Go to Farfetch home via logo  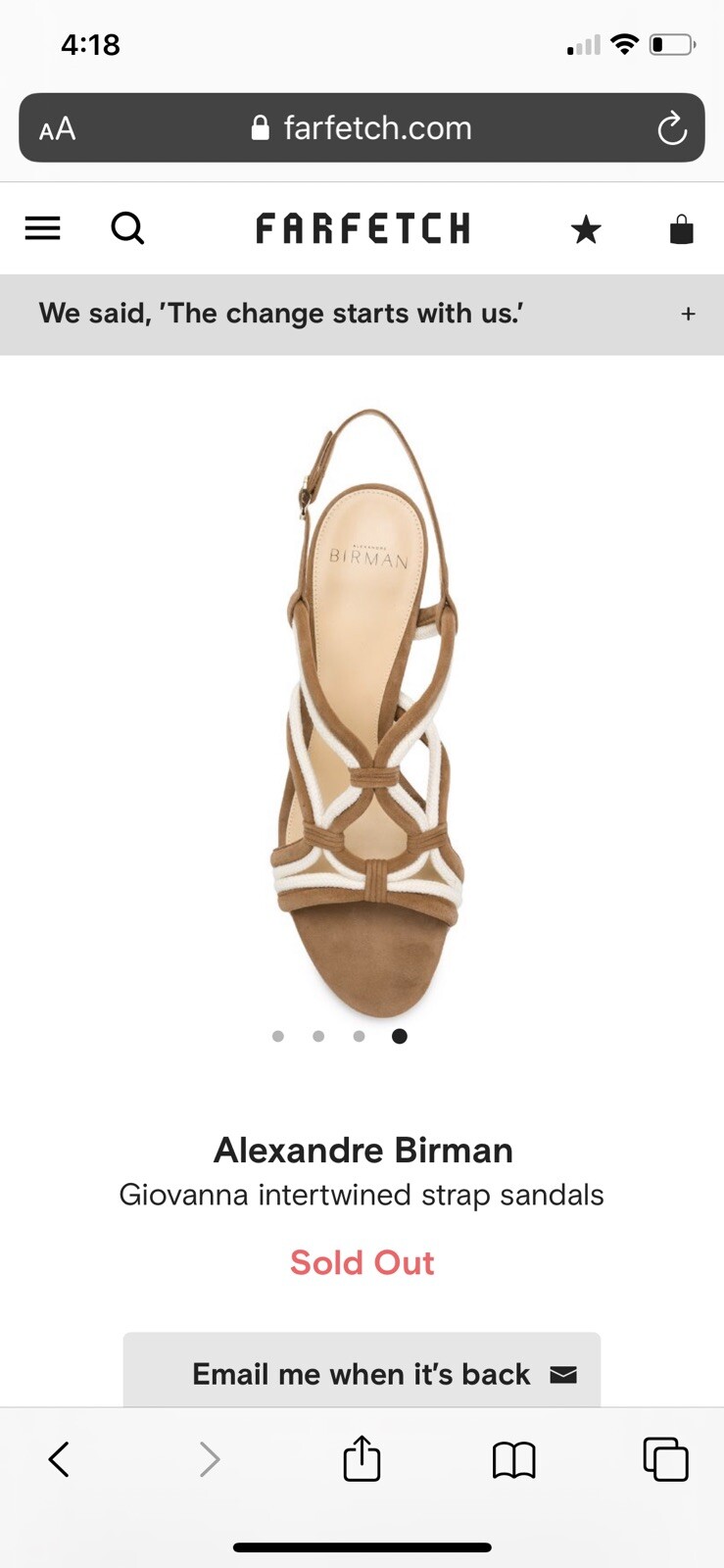(x=362, y=228)
